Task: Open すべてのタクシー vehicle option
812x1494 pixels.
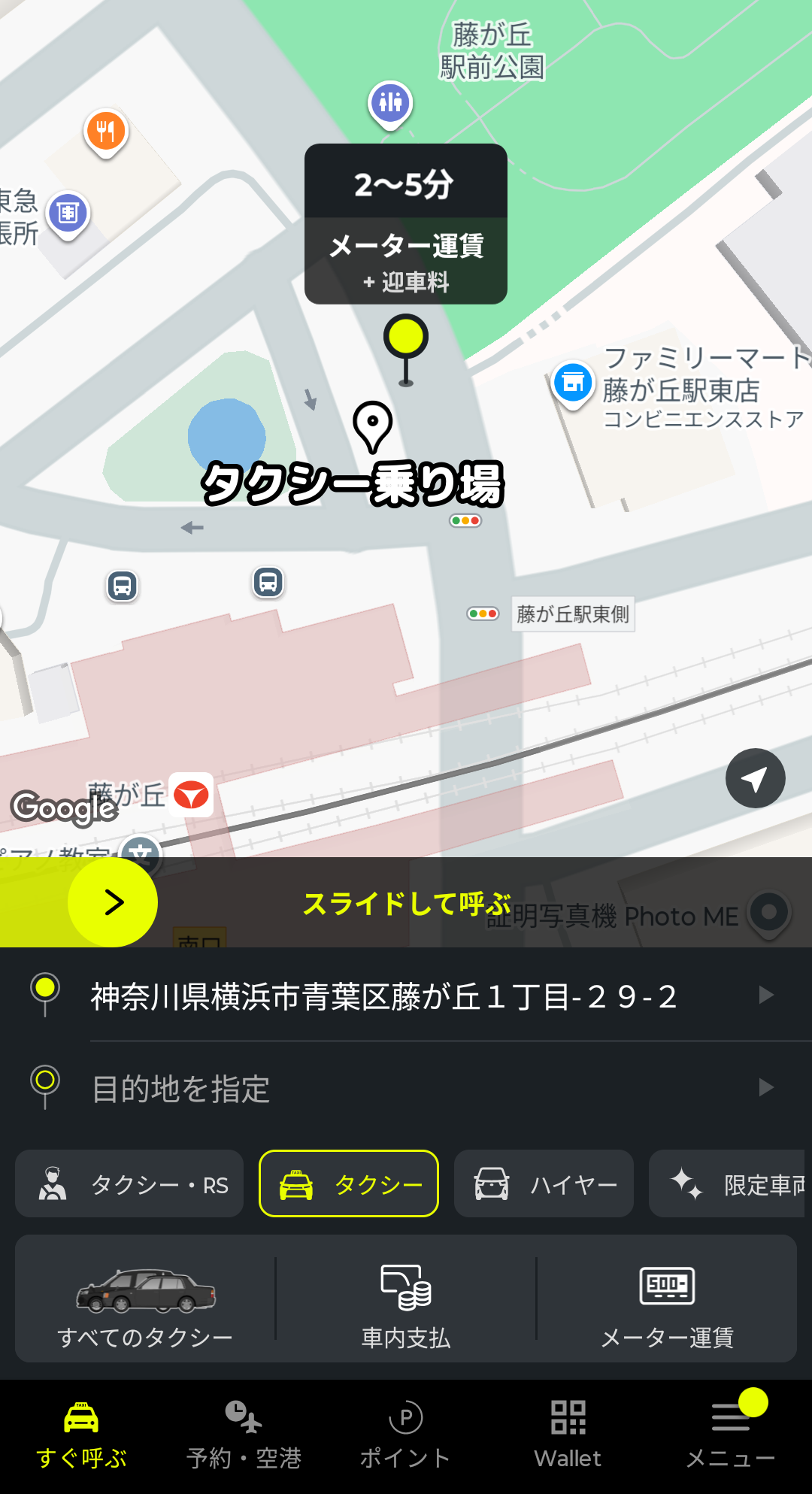Action: pyautogui.click(x=145, y=1299)
